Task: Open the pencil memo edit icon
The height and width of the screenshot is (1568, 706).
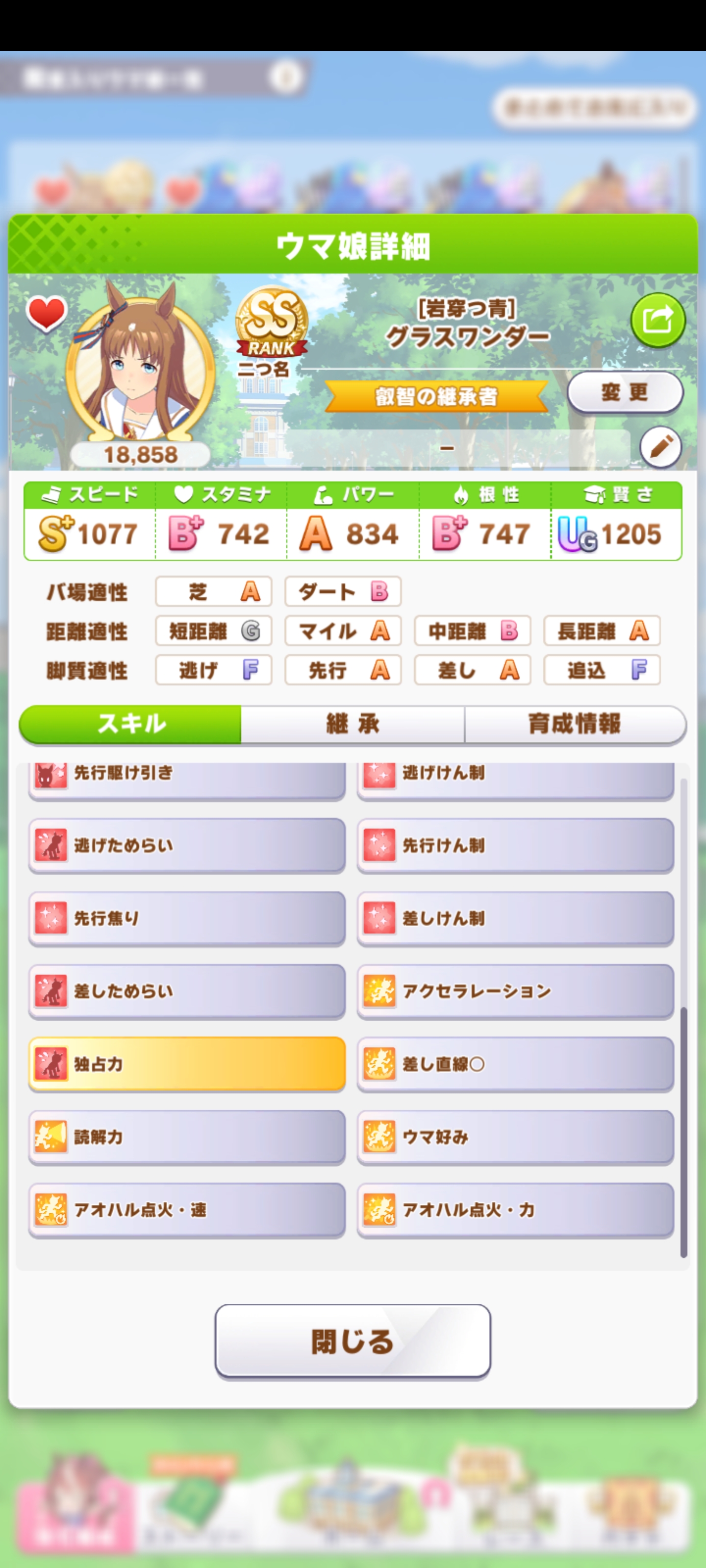Action: (660, 447)
